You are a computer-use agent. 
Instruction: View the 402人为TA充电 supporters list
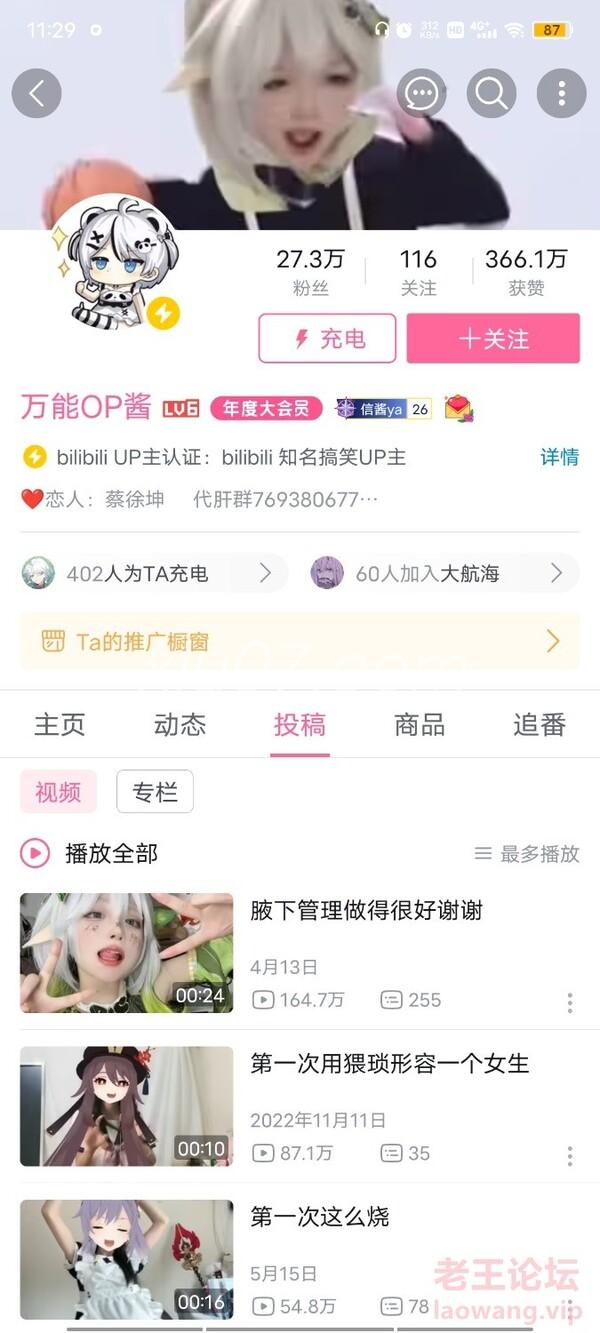tap(150, 573)
